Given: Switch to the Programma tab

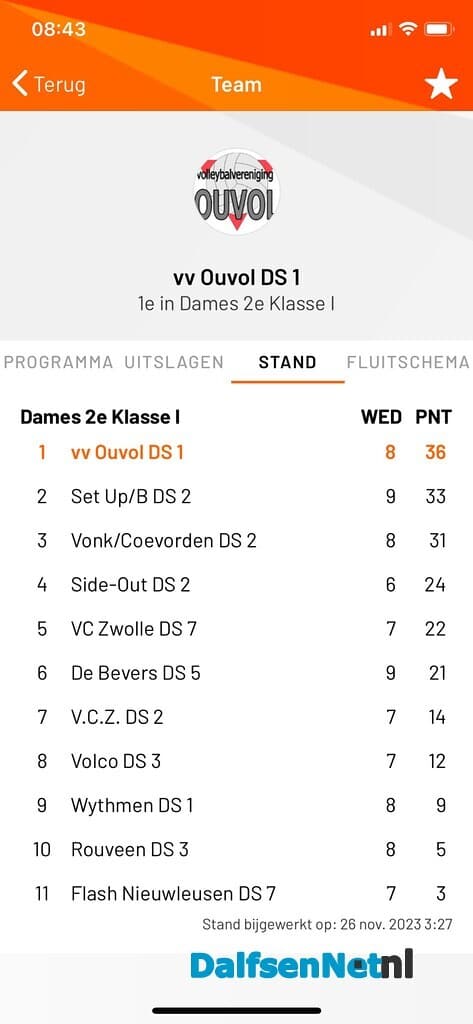Looking at the screenshot, I should (58, 362).
